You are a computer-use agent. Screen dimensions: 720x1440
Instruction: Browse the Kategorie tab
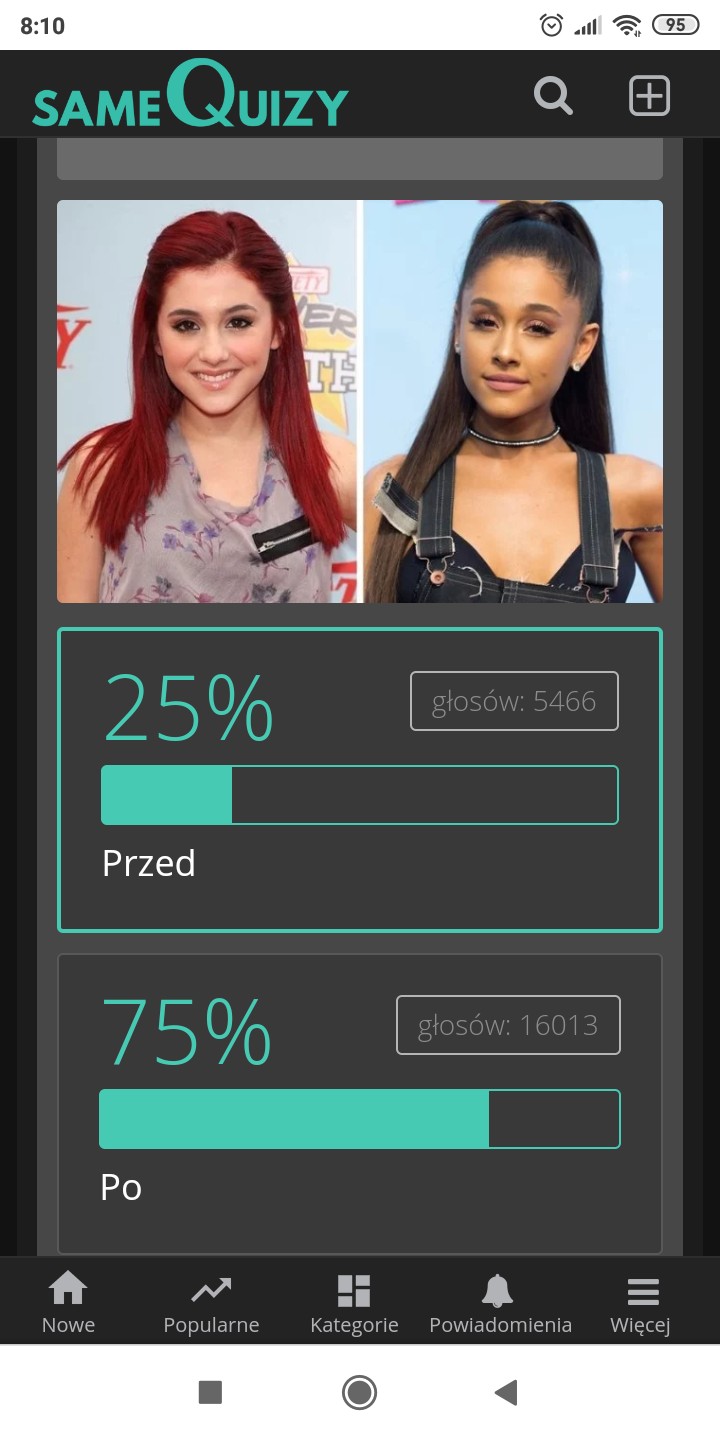coord(354,1302)
